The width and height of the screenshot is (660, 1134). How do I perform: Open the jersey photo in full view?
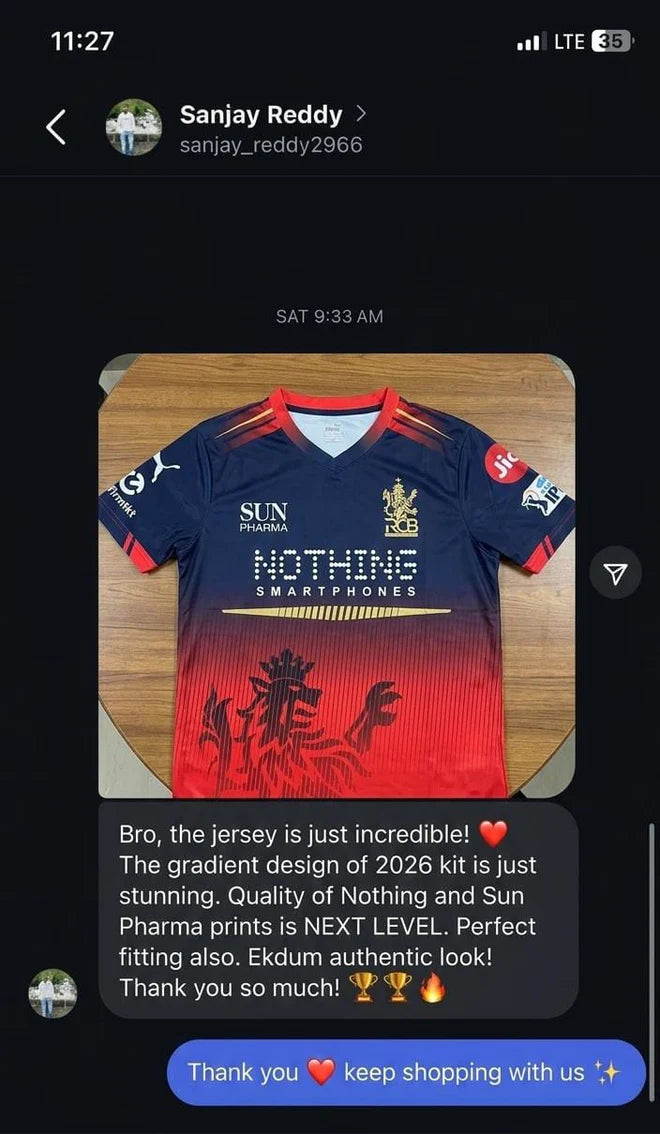click(336, 575)
